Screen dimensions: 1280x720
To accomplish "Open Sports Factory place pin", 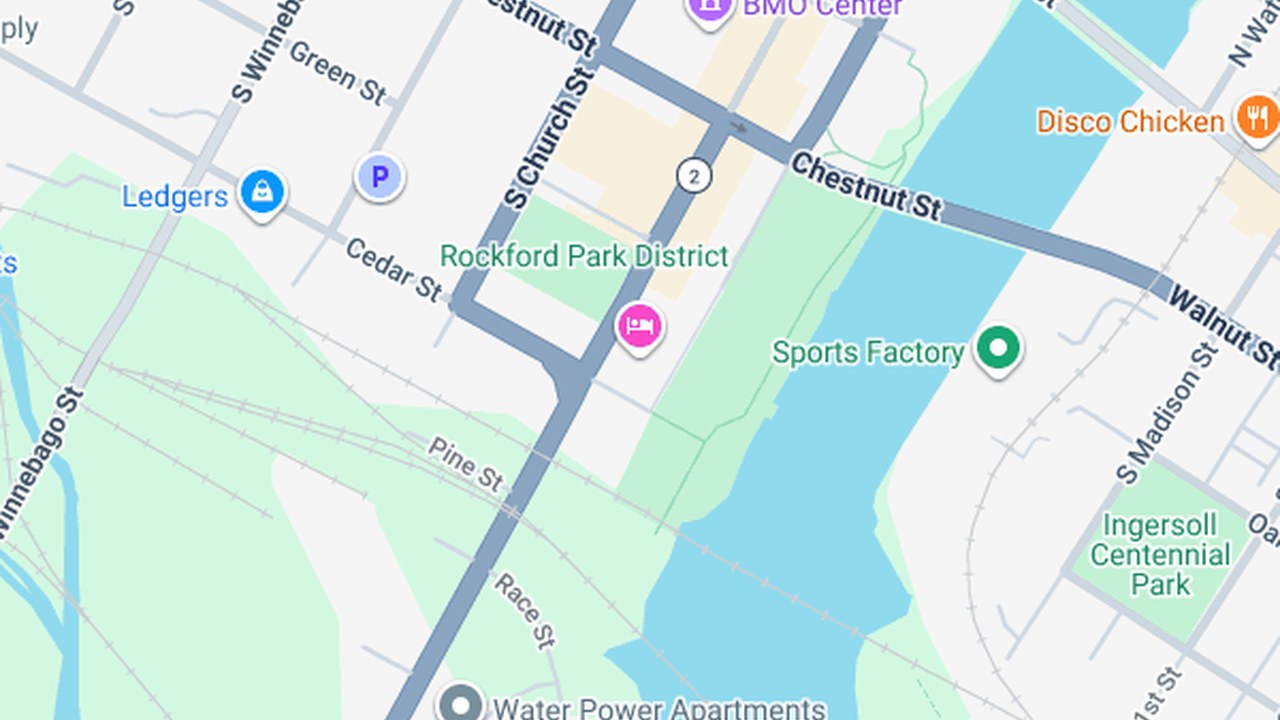I will tap(998, 350).
